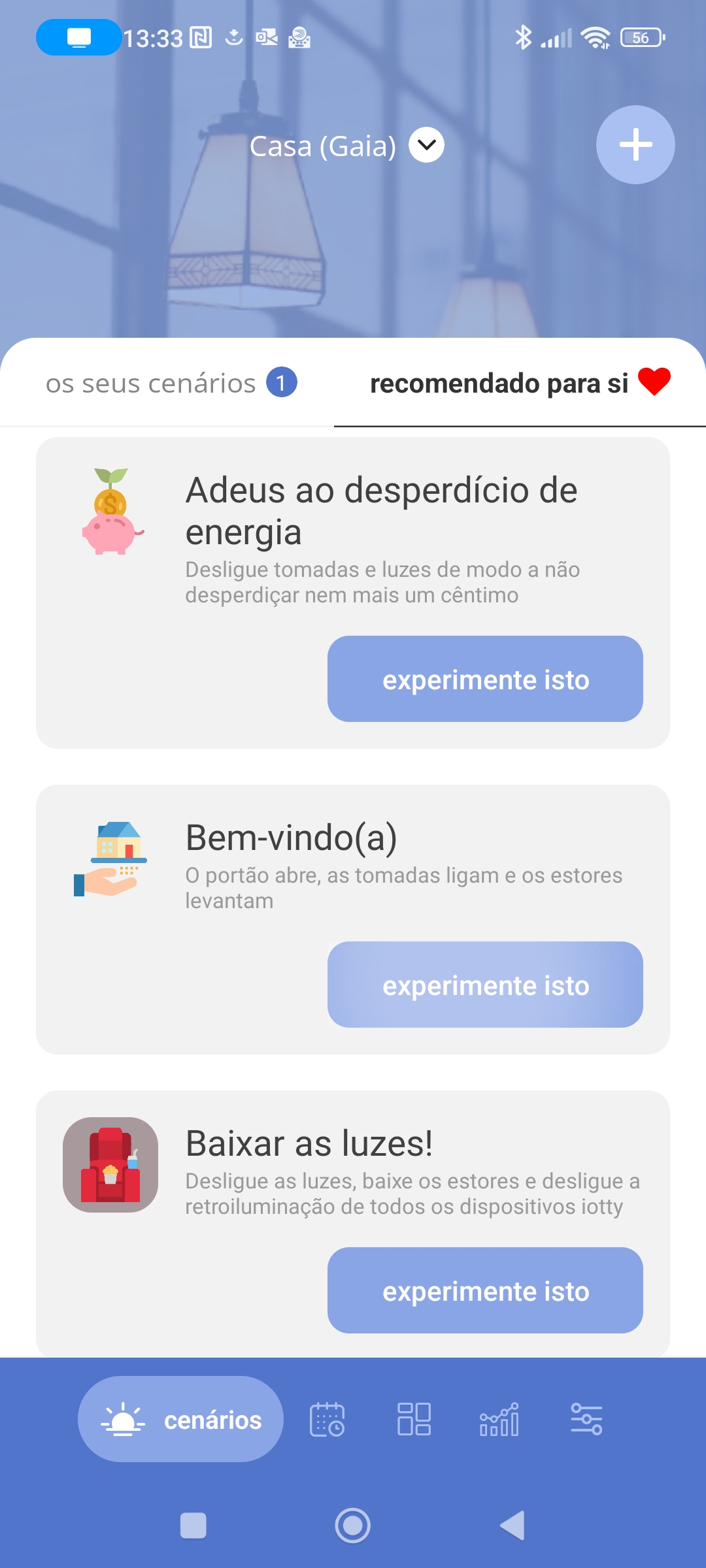Expand the Casa (Gaia) home selector
The height and width of the screenshot is (1568, 706).
(x=426, y=145)
